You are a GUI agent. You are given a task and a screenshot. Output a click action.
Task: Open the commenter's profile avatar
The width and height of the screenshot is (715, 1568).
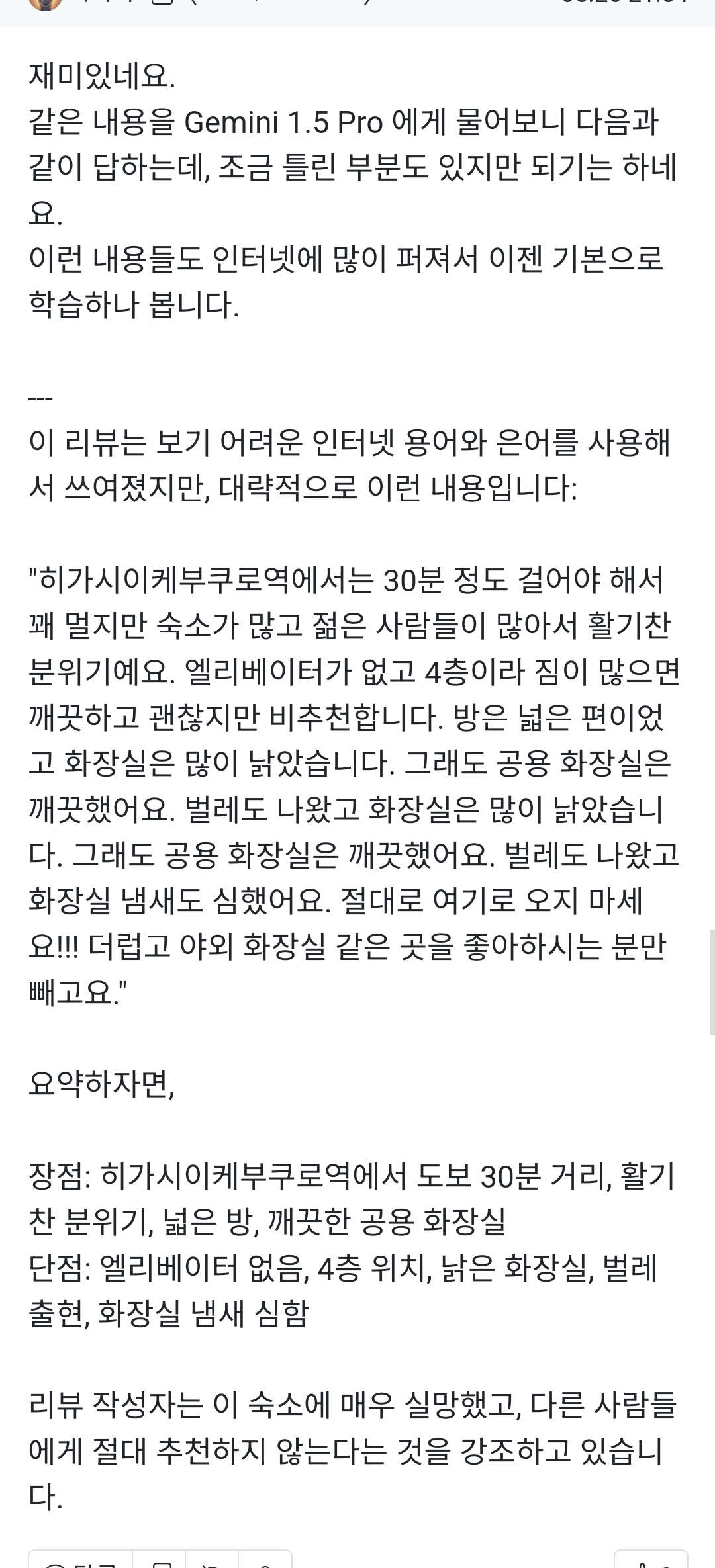click(x=45, y=3)
